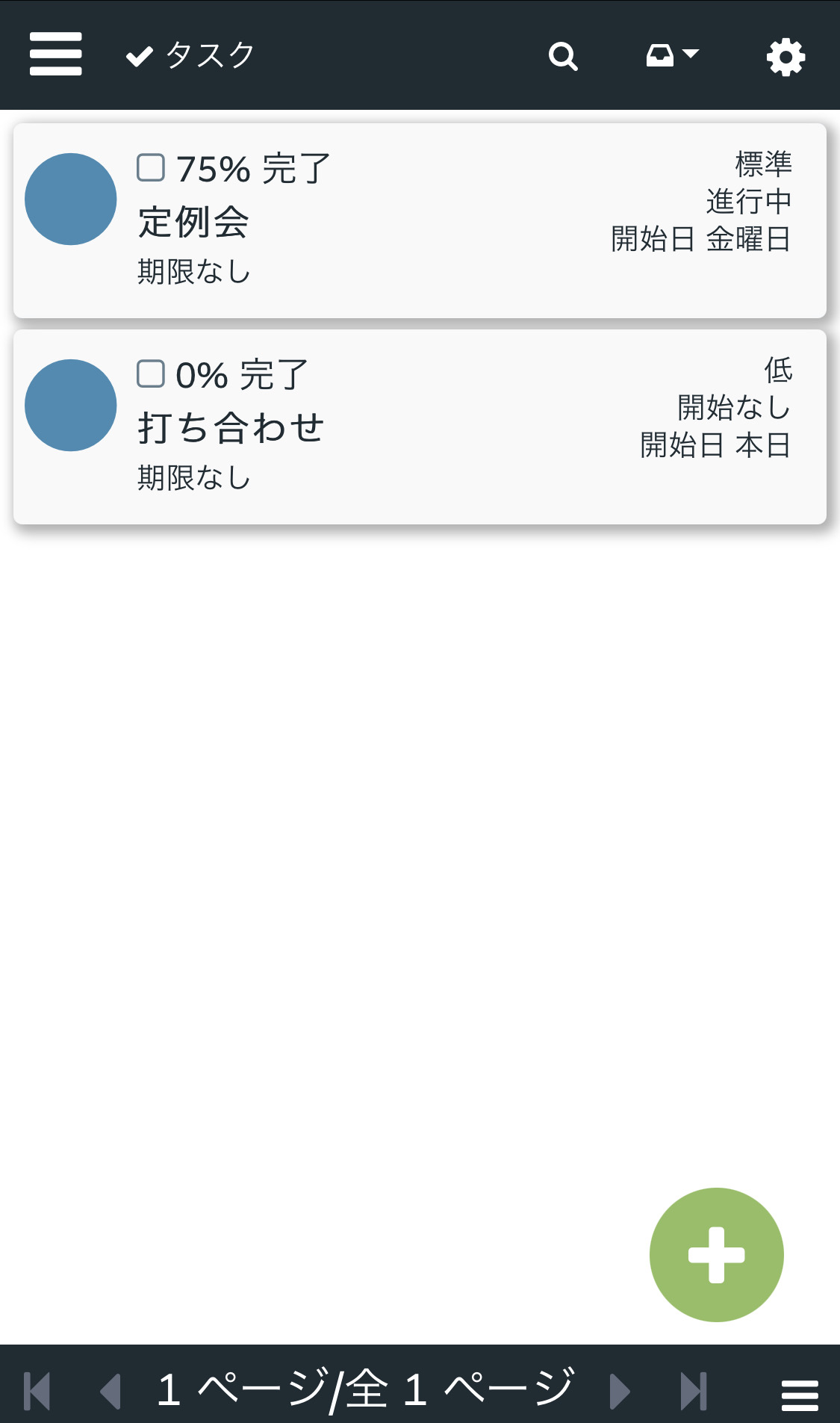Go to the first page
The image size is (840, 1423).
pyautogui.click(x=37, y=1391)
